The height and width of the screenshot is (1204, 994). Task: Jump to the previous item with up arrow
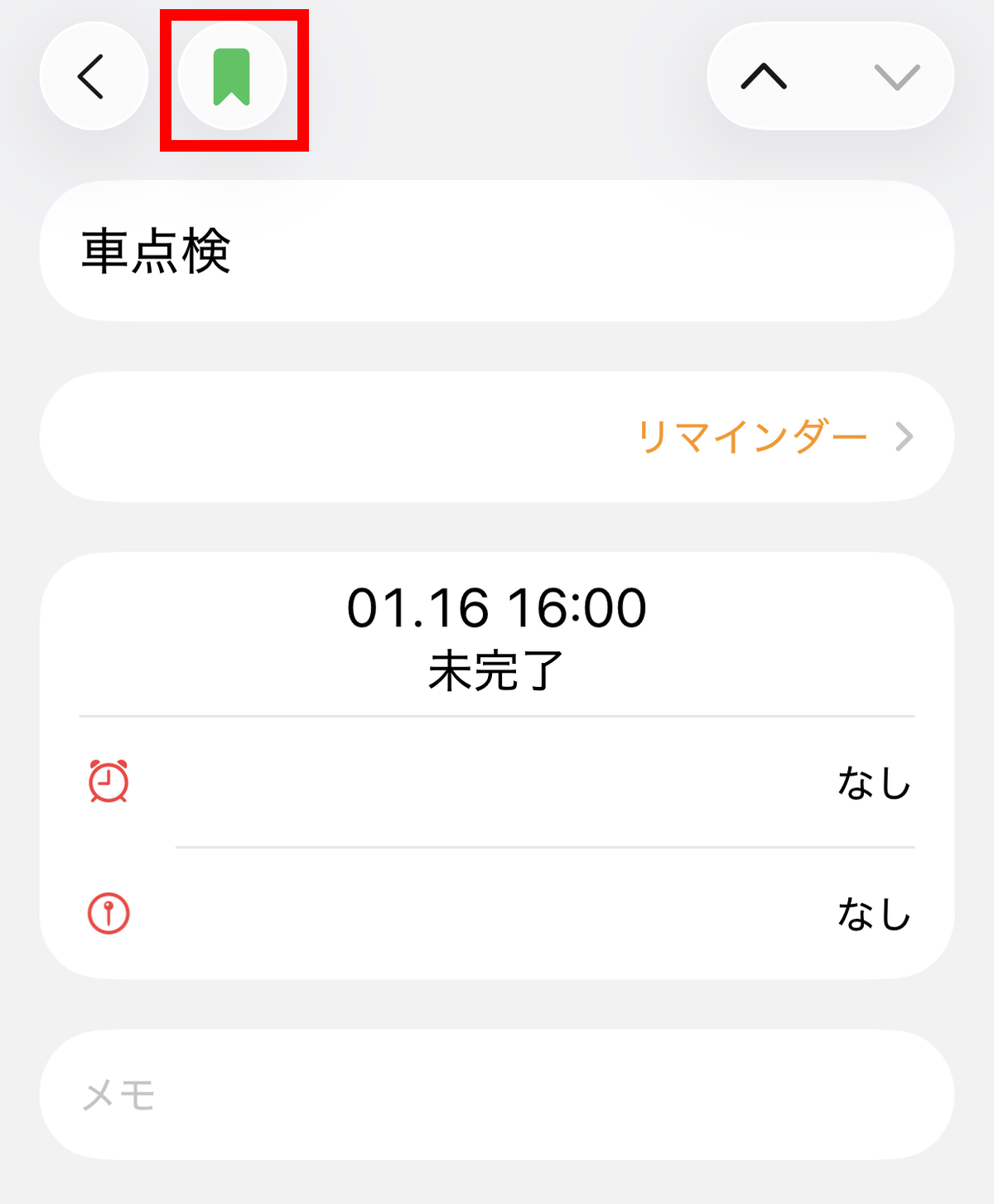(x=764, y=77)
